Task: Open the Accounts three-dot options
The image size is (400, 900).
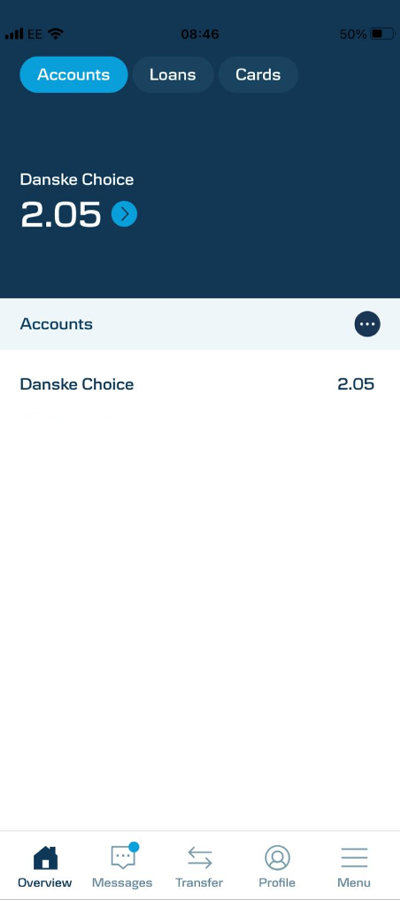Action: pos(367,324)
